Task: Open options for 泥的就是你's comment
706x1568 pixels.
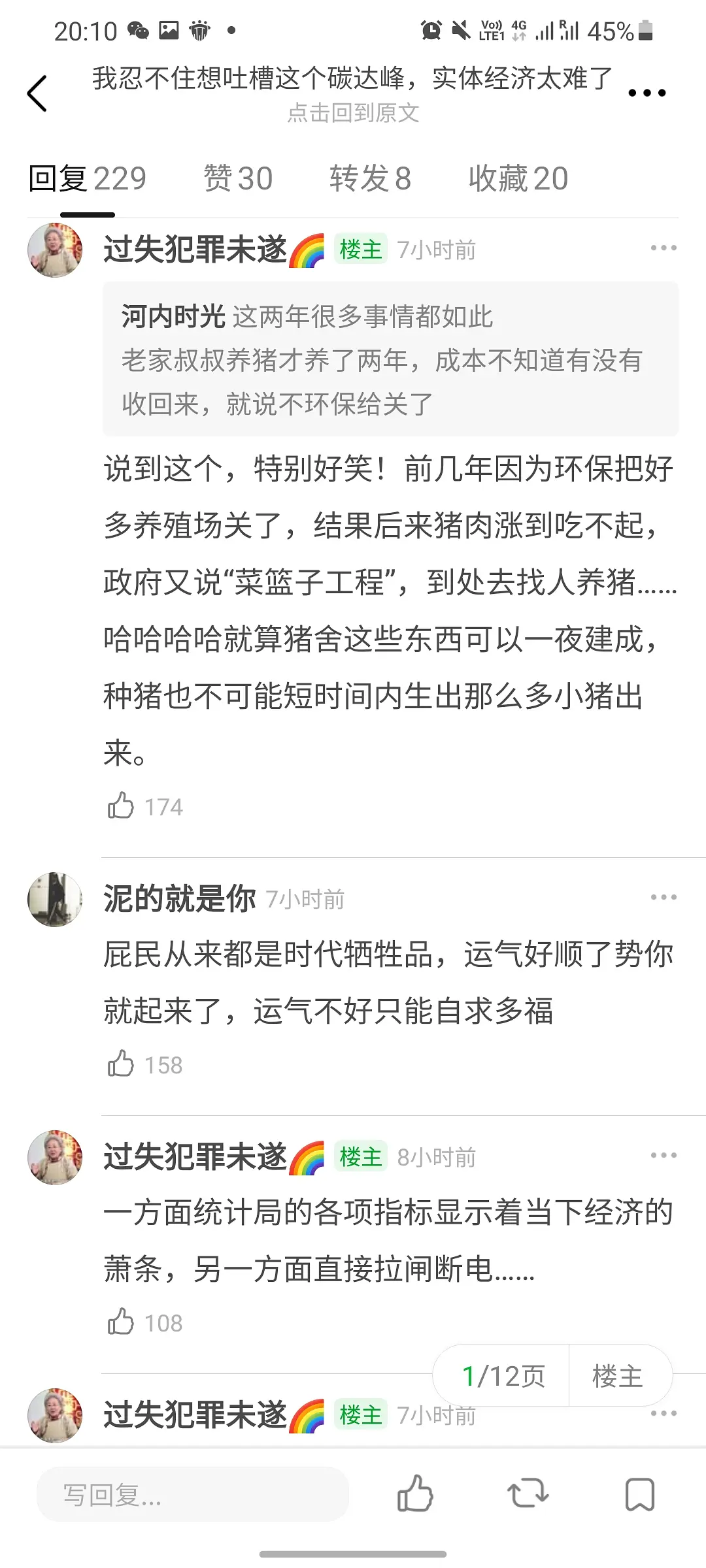Action: [x=663, y=897]
